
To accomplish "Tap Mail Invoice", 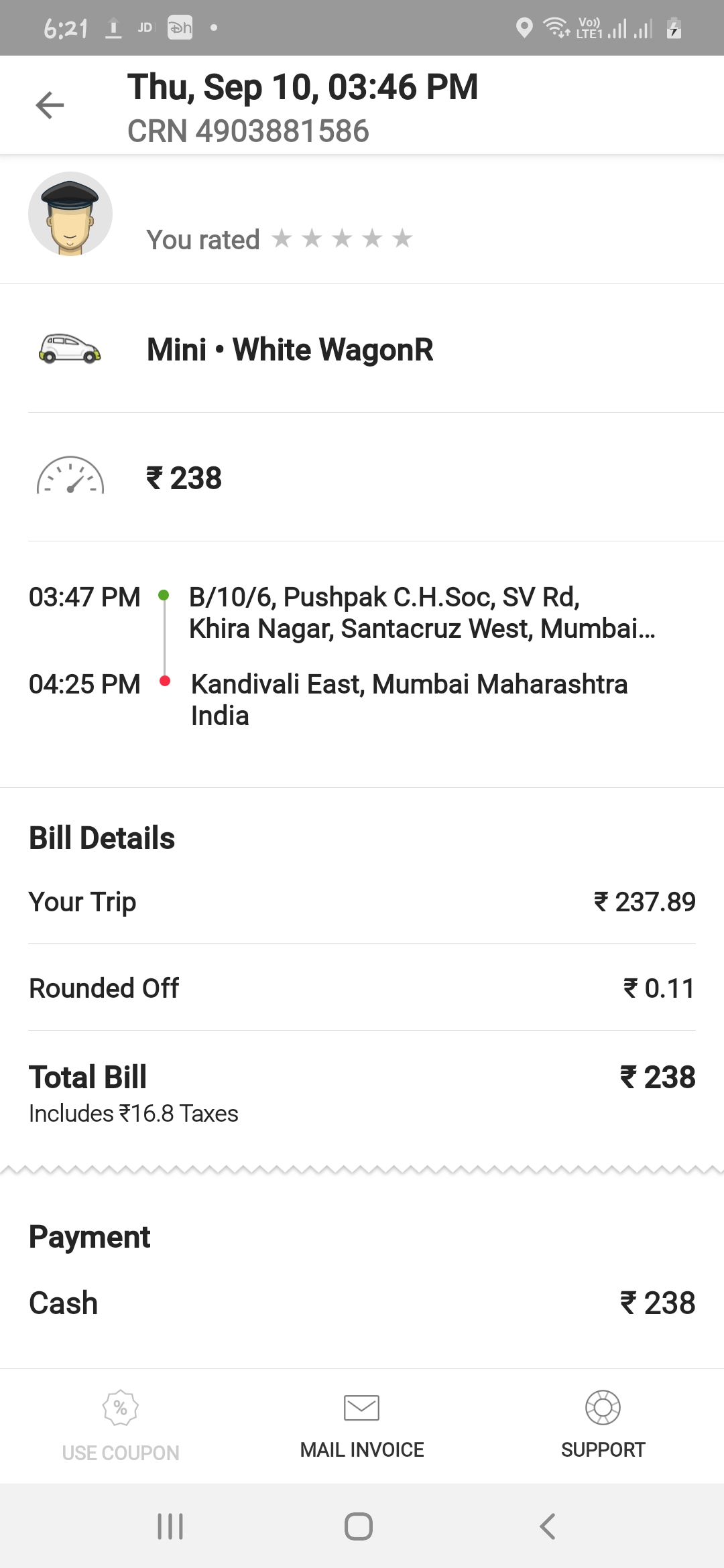I will coord(362,1426).
